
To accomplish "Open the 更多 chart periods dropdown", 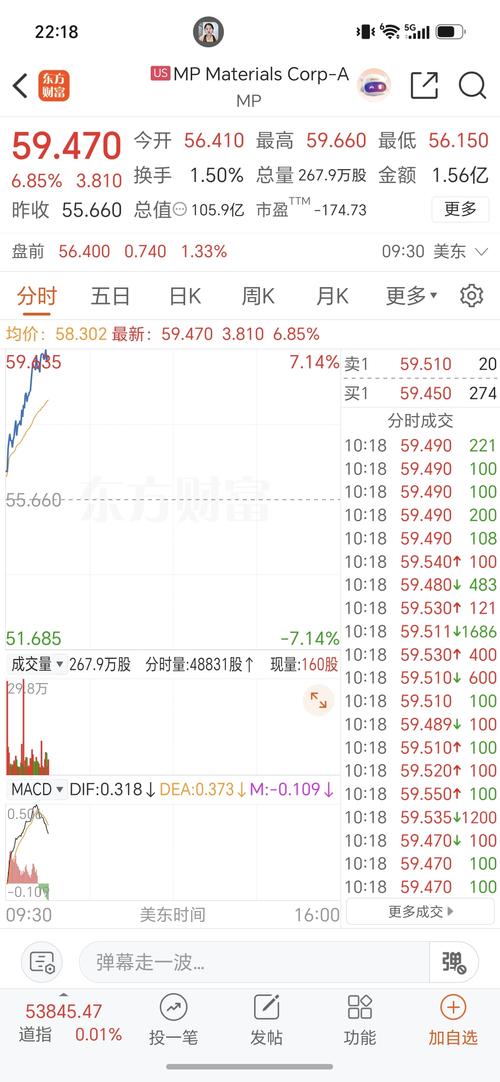I will point(411,297).
